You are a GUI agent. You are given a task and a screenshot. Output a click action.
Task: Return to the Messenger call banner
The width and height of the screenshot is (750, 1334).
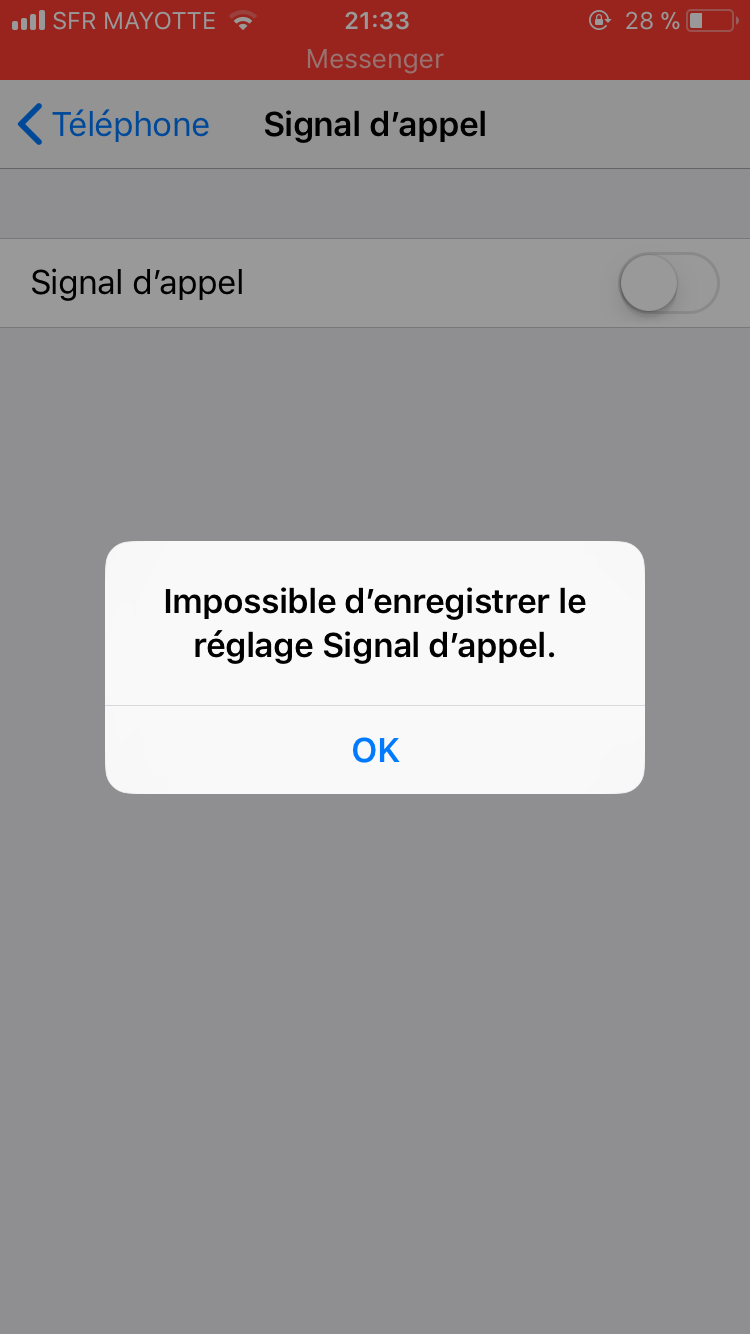click(x=374, y=58)
